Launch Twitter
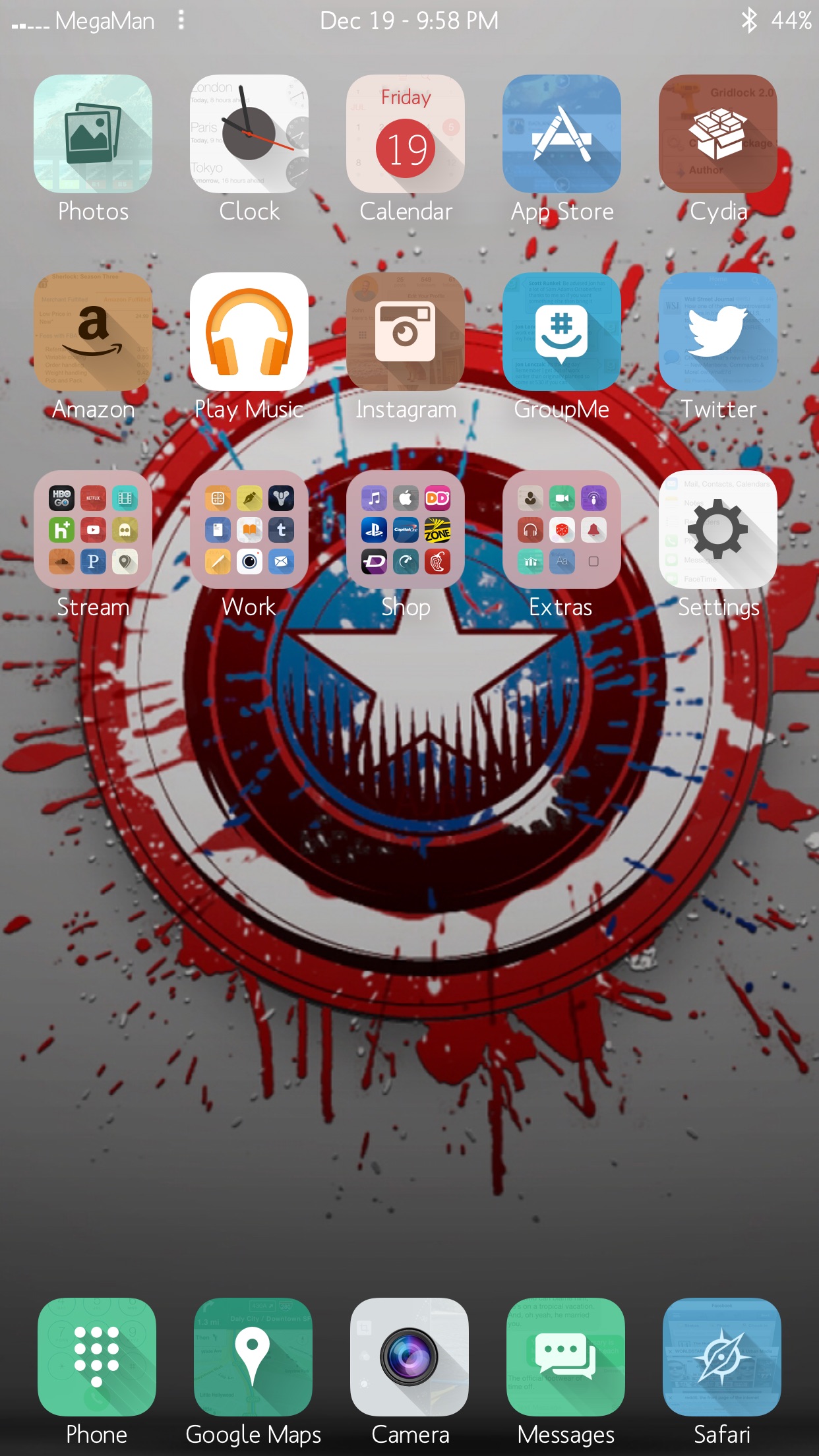This screenshot has width=819, height=1456. pos(718,332)
